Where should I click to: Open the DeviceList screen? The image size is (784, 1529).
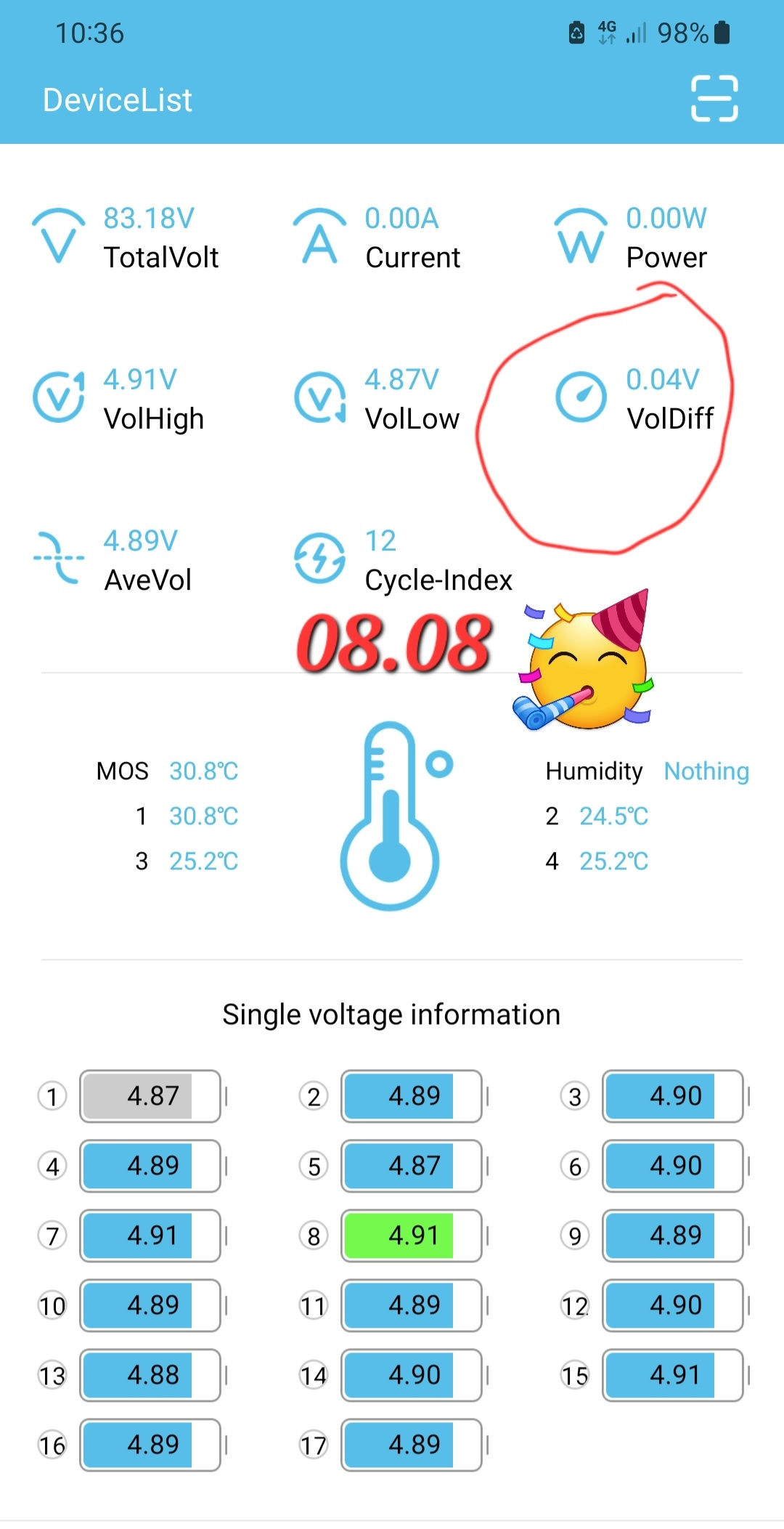(118, 100)
